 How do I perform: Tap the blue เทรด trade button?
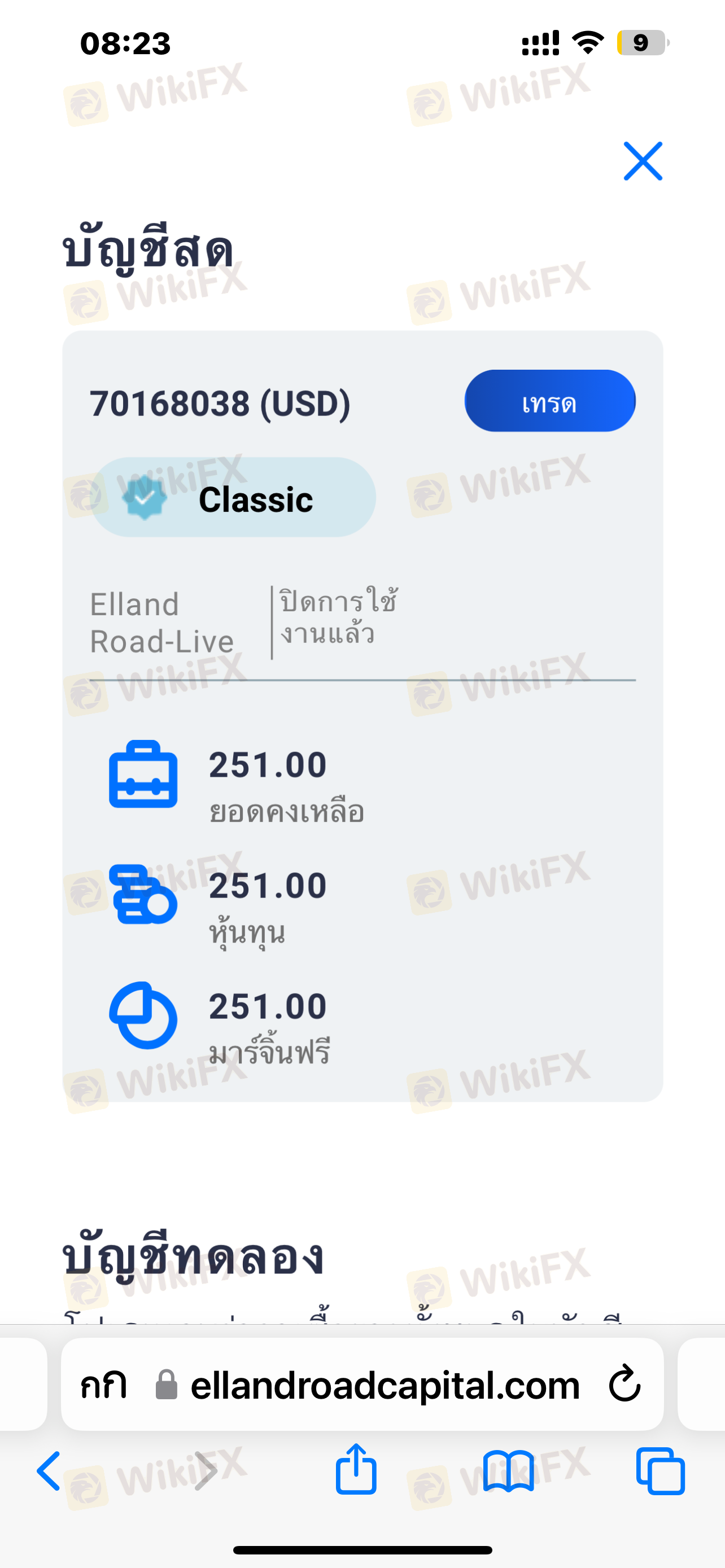click(551, 401)
